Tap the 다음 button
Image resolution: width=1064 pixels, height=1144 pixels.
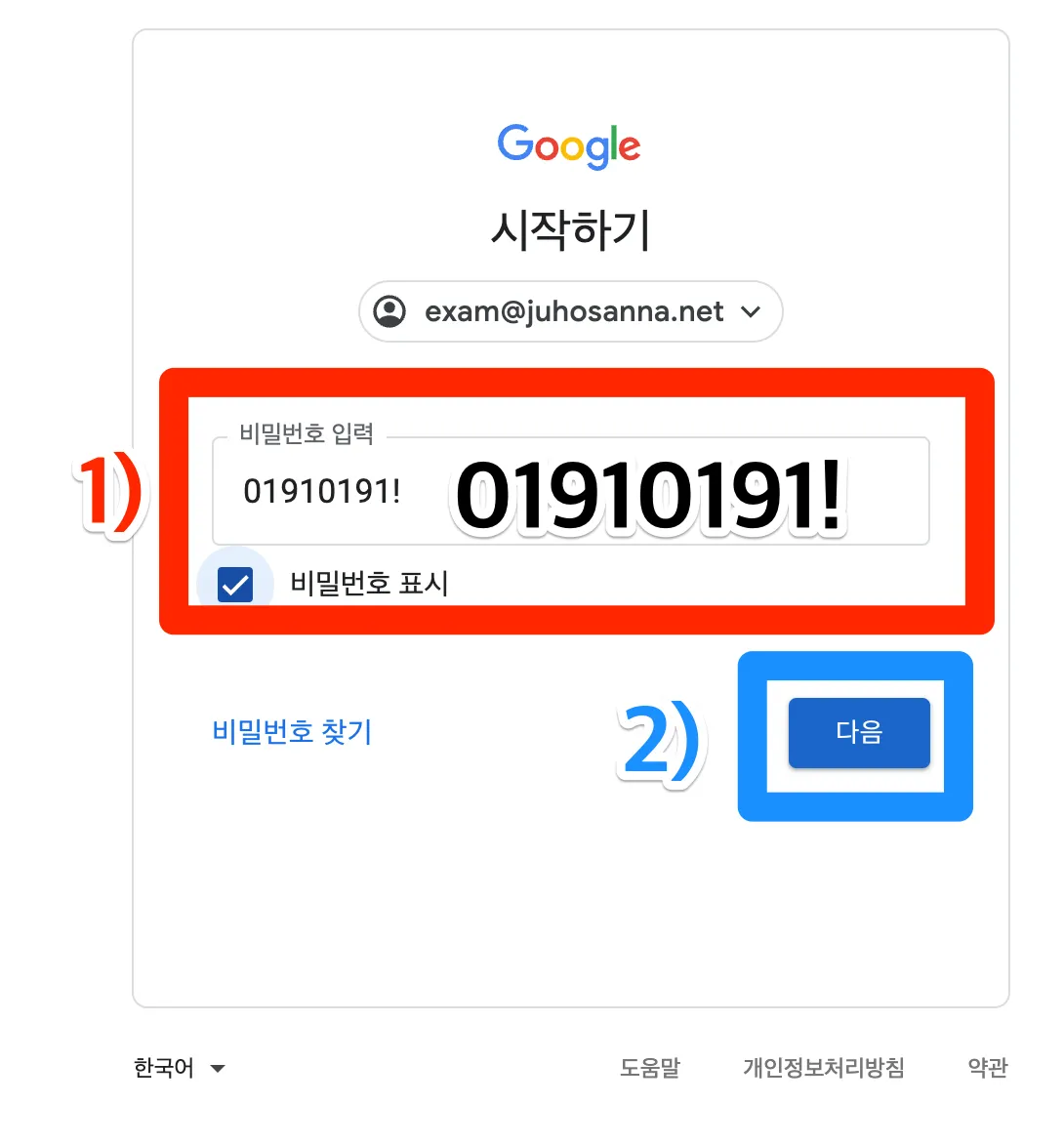[x=859, y=733]
